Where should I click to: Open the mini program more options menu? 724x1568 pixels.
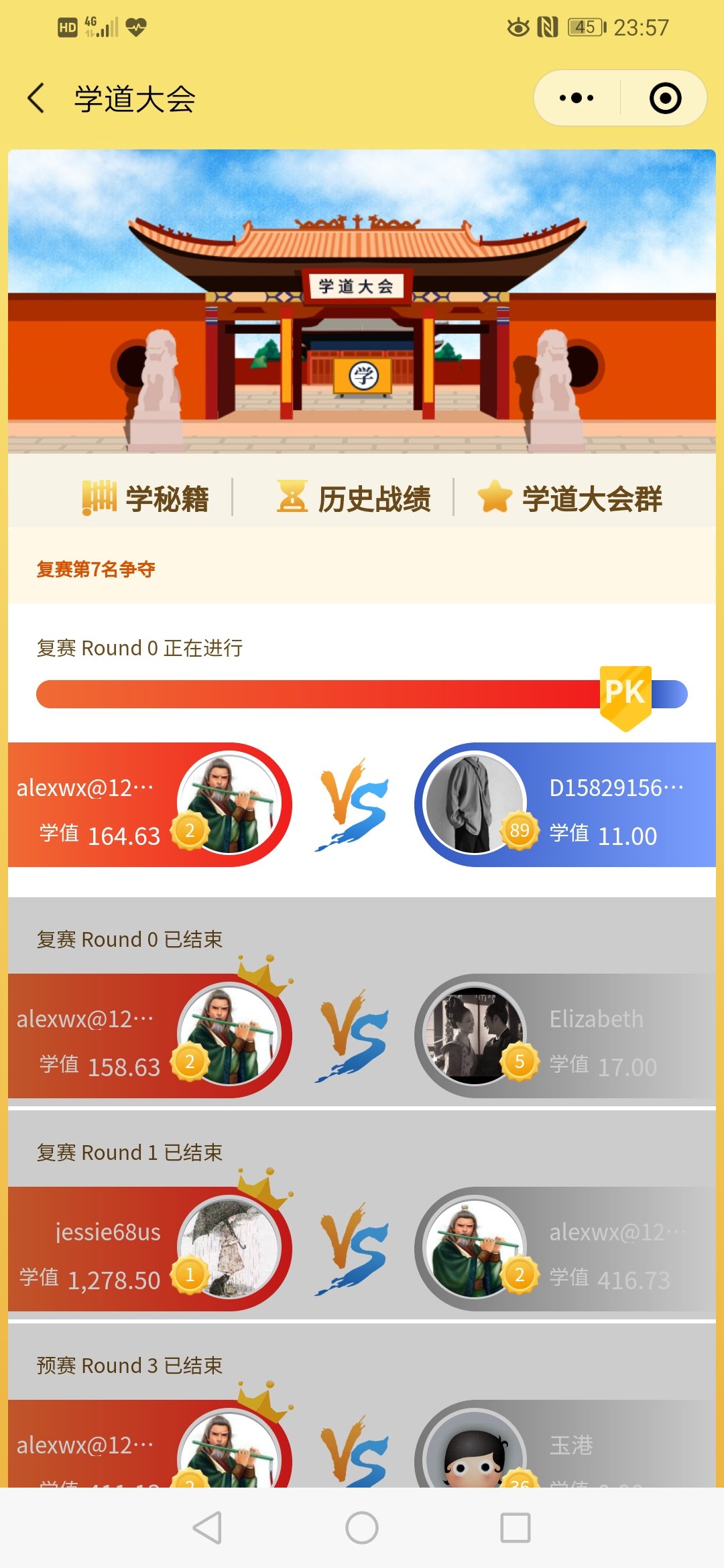click(577, 99)
